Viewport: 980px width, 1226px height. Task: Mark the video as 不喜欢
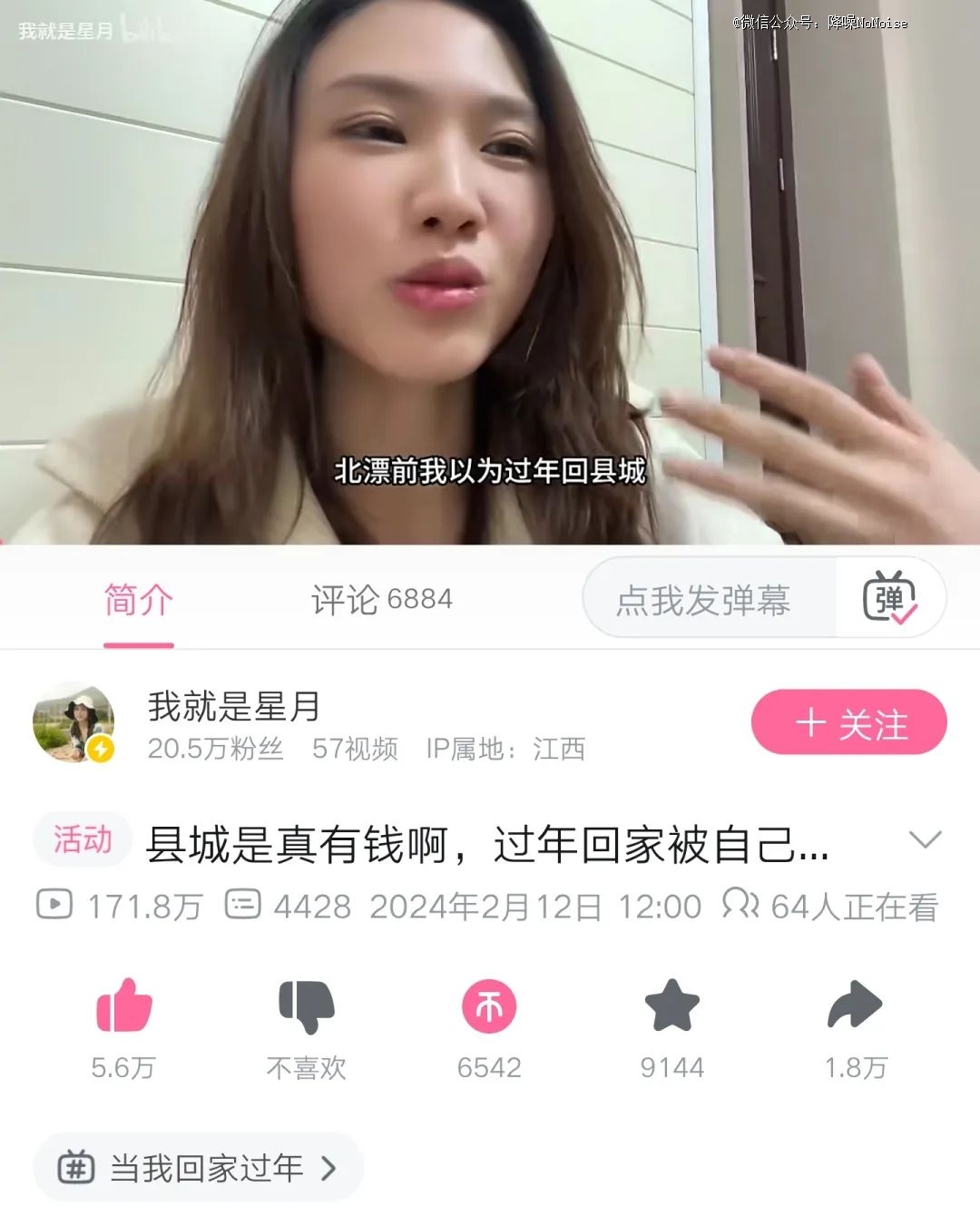click(x=306, y=1007)
